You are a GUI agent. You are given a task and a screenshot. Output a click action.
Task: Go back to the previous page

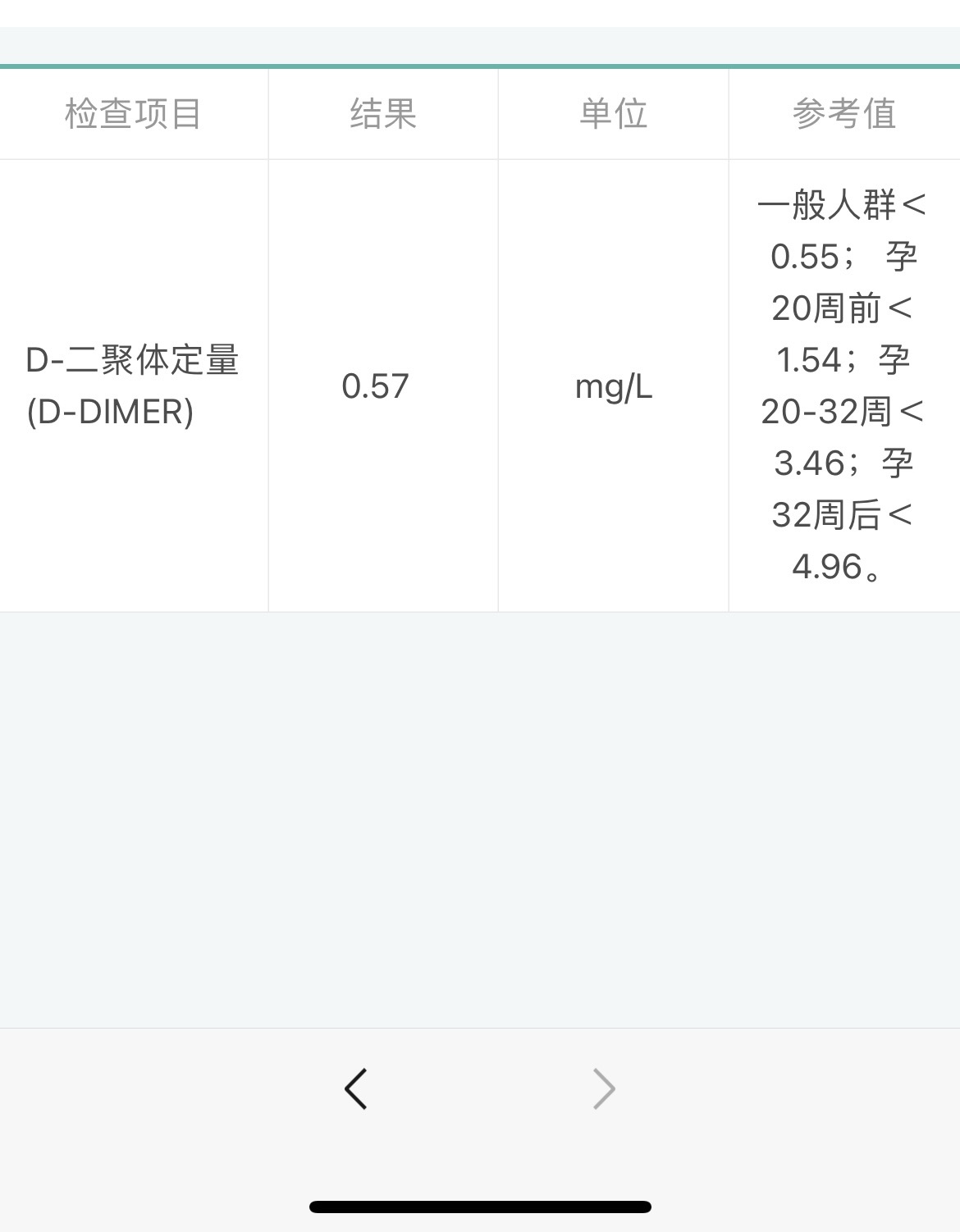pos(356,1089)
